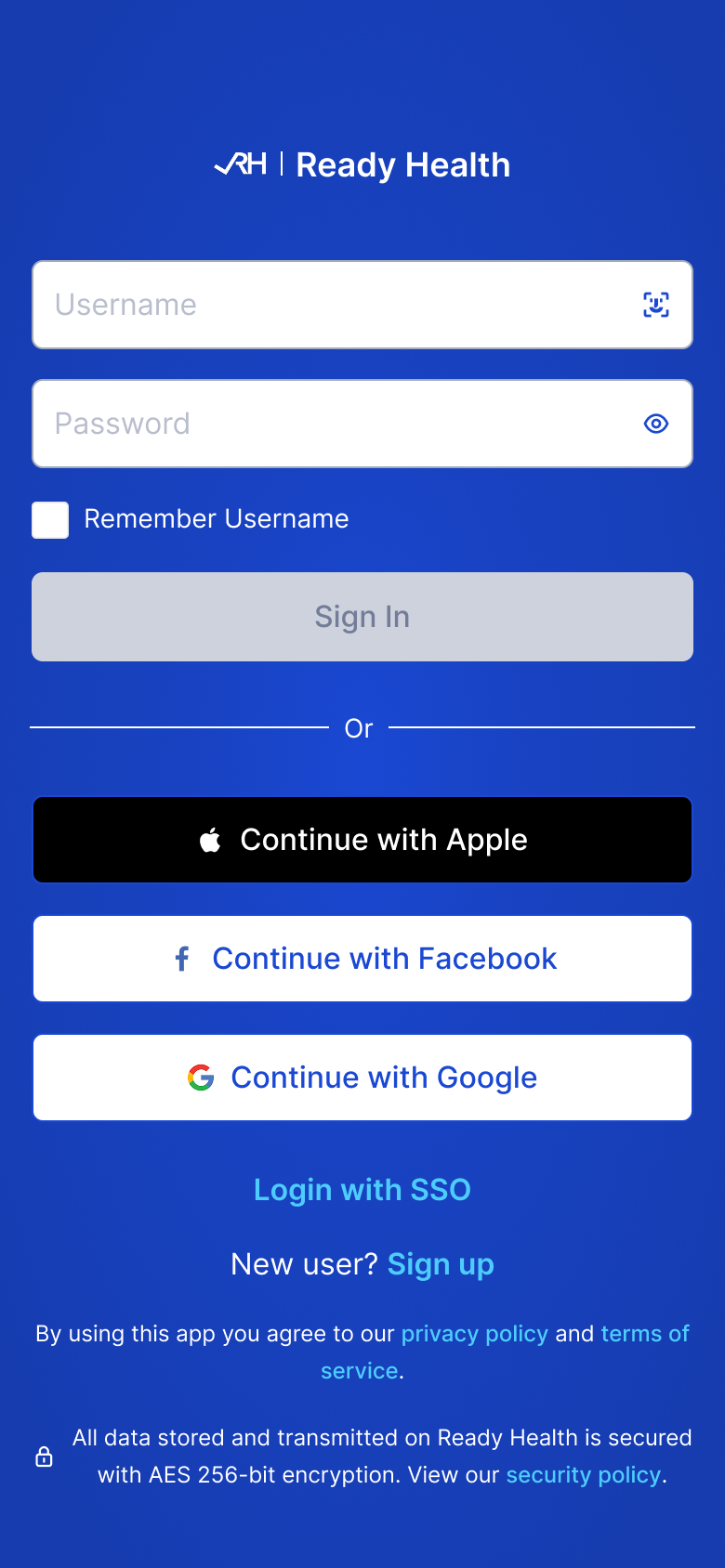Open Login with SSO

coord(362,1190)
